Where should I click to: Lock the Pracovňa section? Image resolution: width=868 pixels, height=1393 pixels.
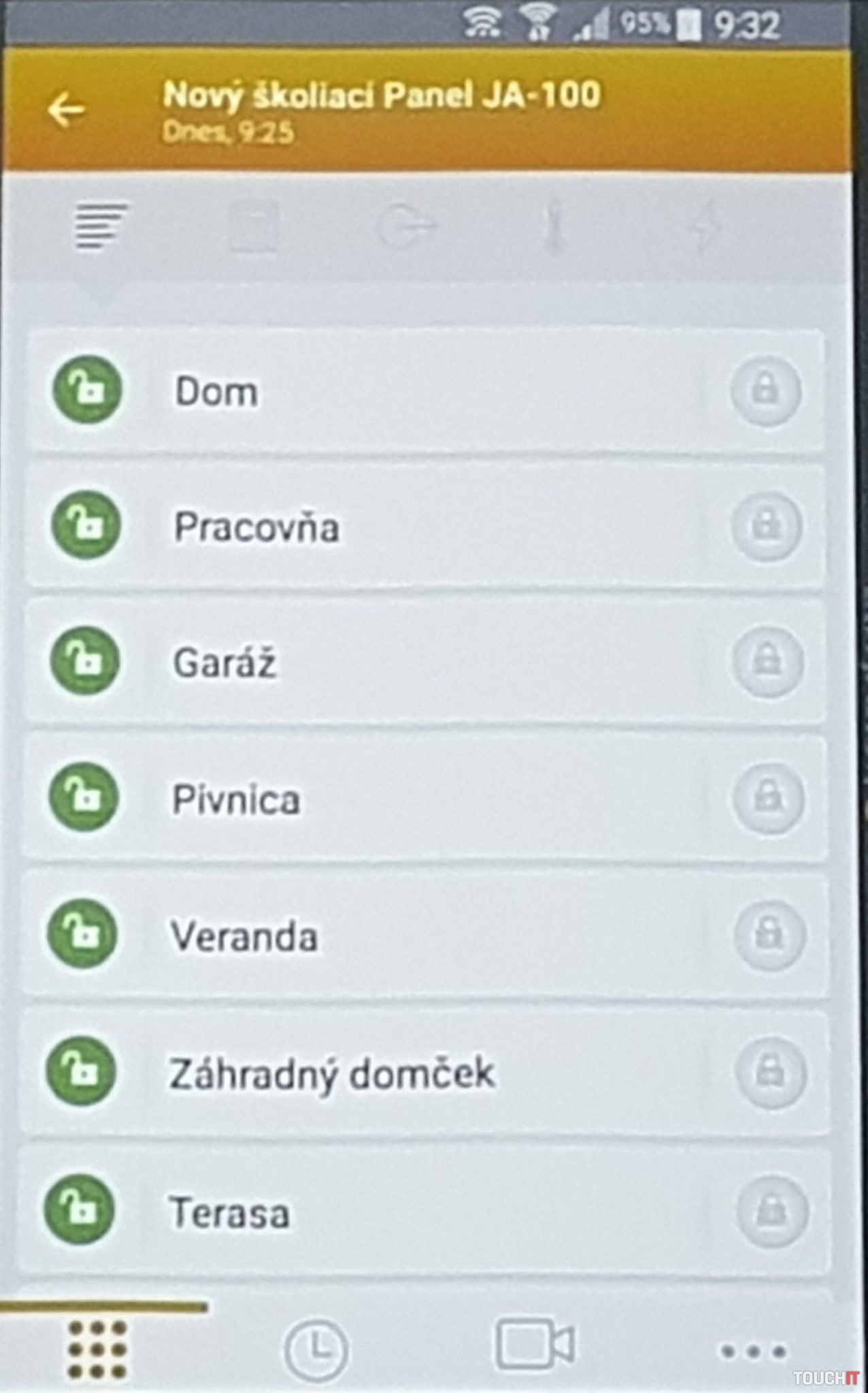click(767, 526)
